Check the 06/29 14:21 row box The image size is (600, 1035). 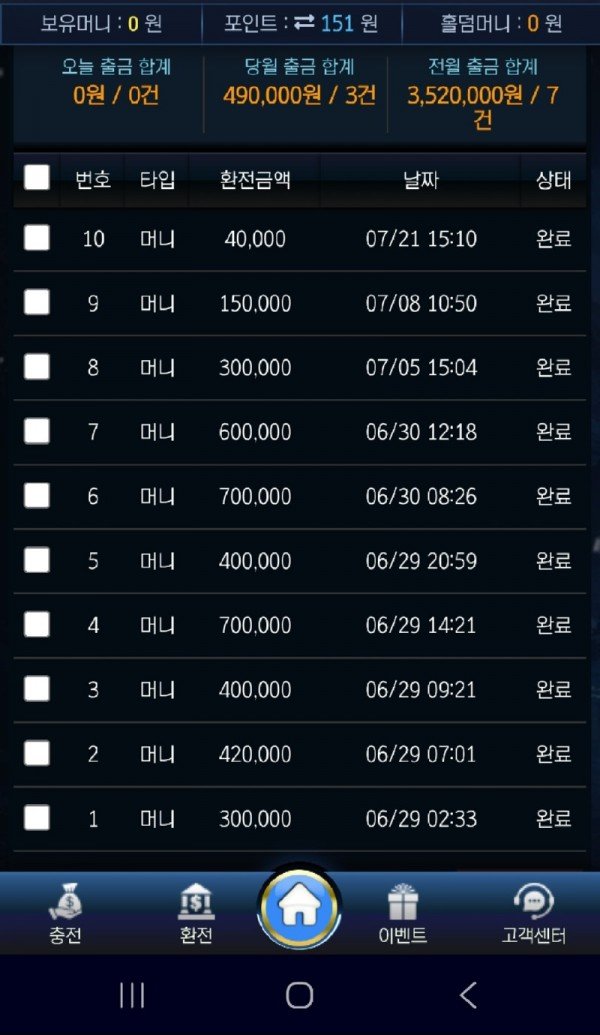(x=37, y=624)
